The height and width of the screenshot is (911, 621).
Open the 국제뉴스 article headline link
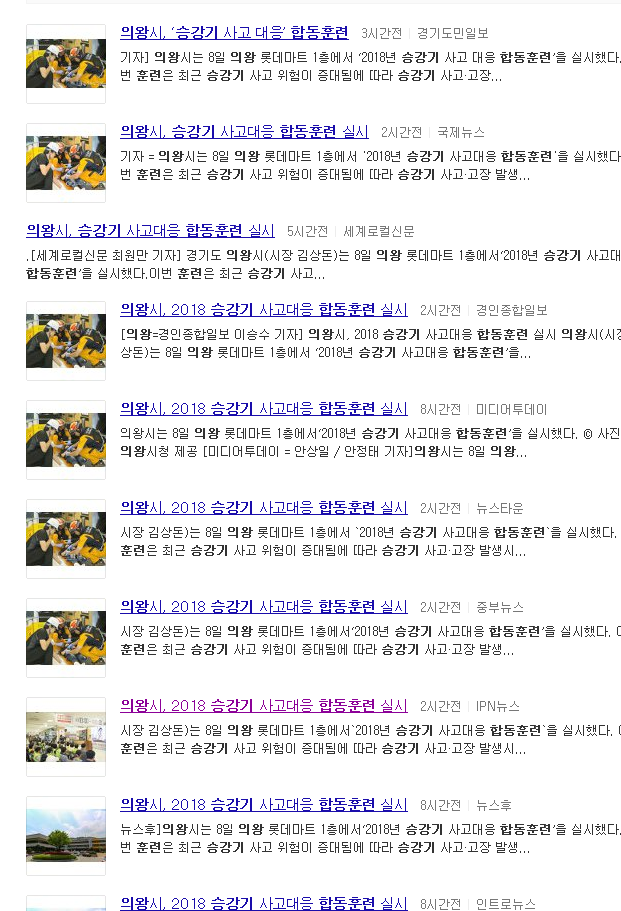coord(244,132)
